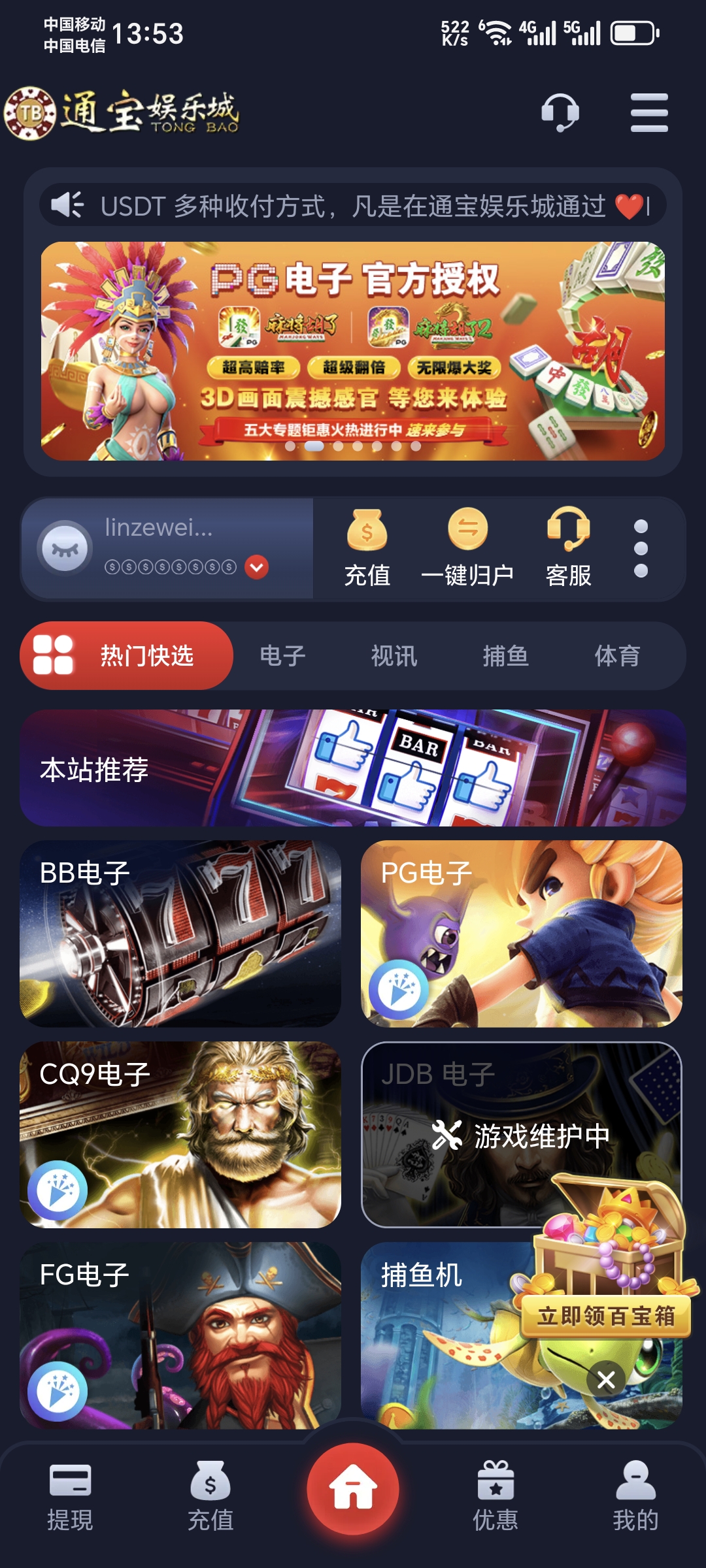The height and width of the screenshot is (1568, 706).
Task: Open 客服 in the account bar
Action: pyautogui.click(x=568, y=549)
